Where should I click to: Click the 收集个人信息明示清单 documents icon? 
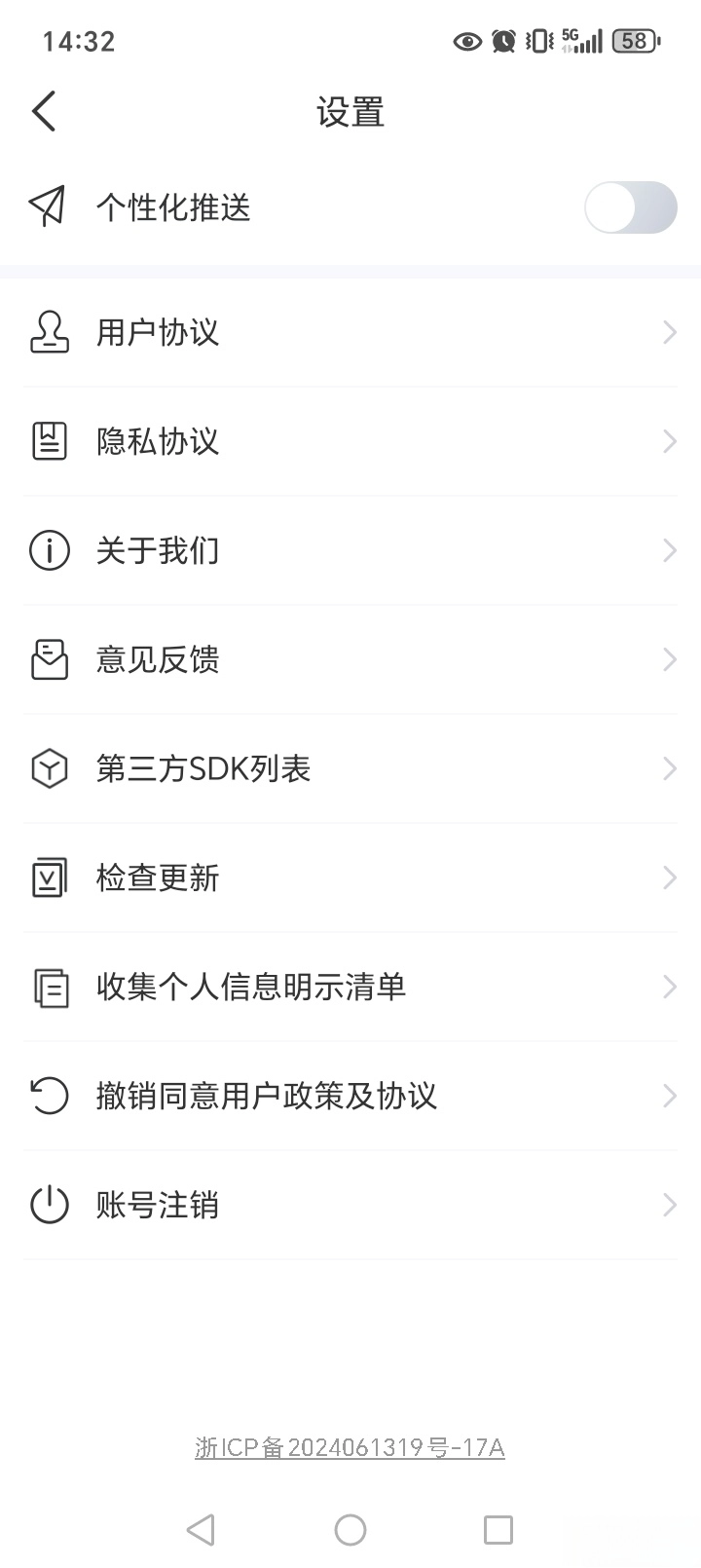coord(49,987)
